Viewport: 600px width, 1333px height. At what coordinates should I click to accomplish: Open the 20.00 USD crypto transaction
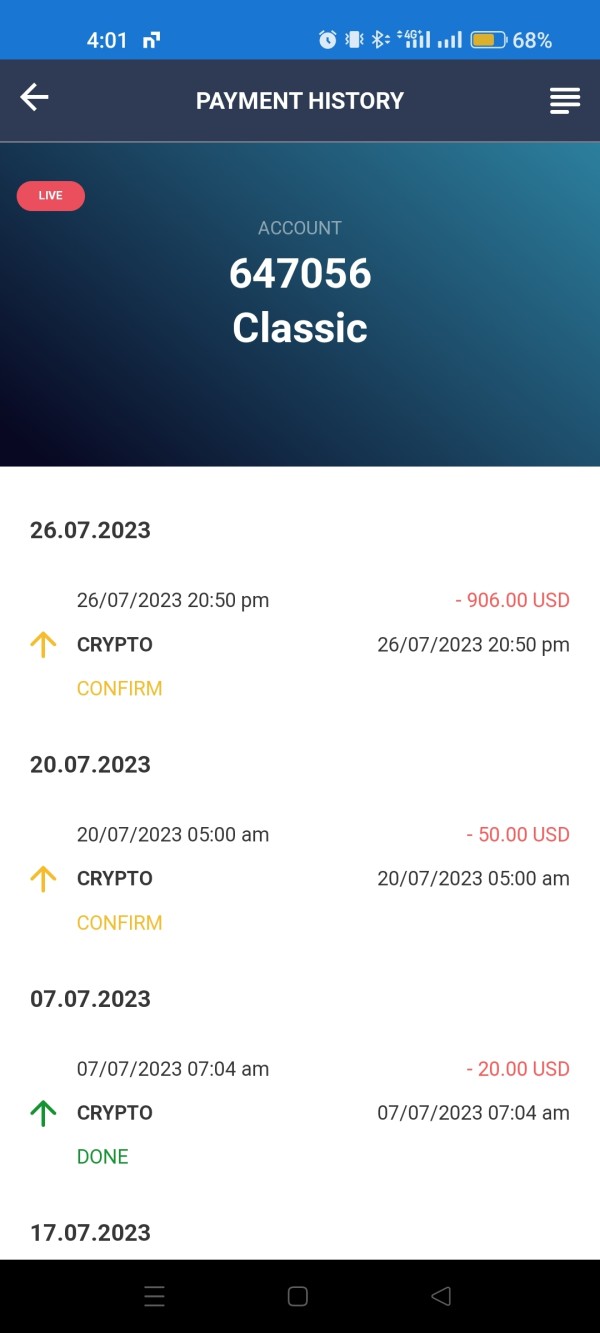coord(300,1112)
